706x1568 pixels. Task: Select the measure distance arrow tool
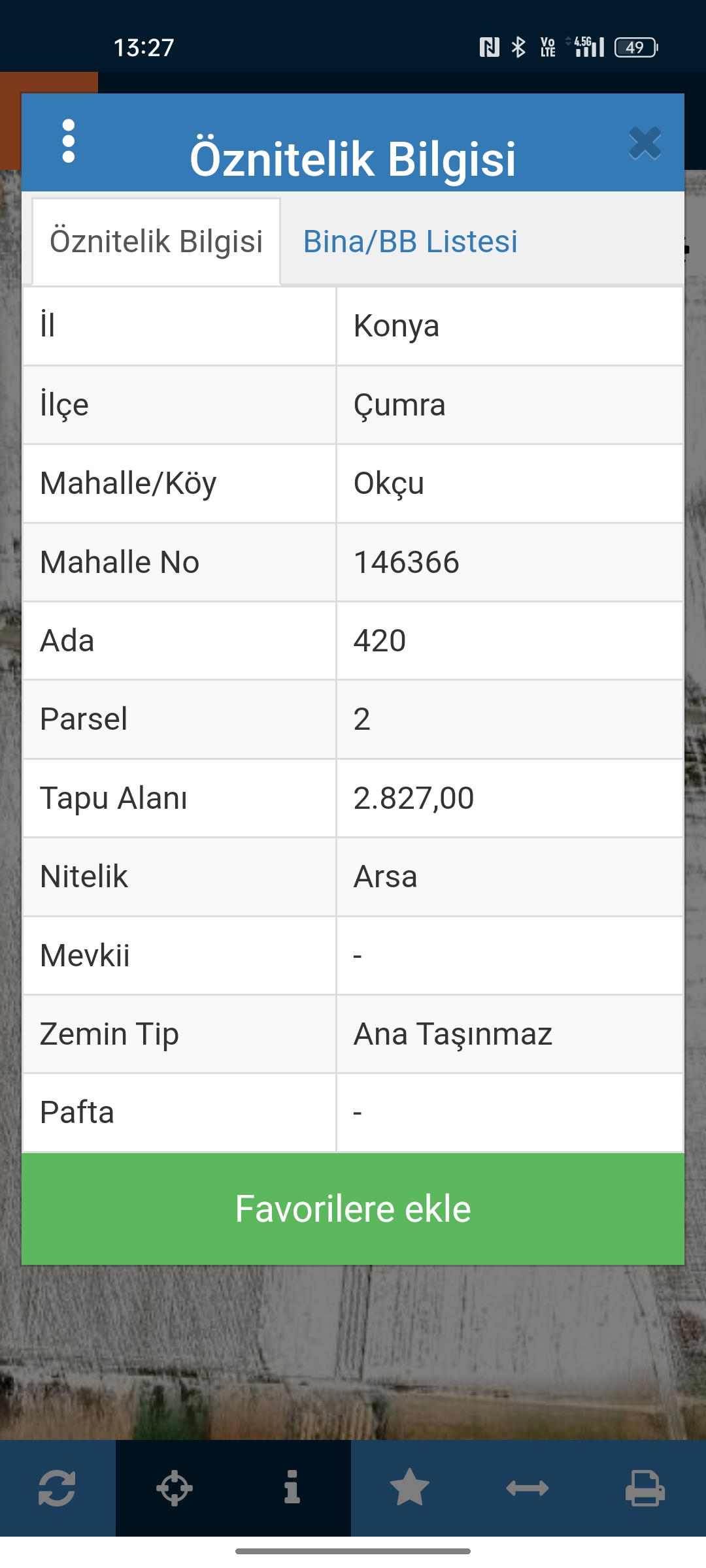528,1488
